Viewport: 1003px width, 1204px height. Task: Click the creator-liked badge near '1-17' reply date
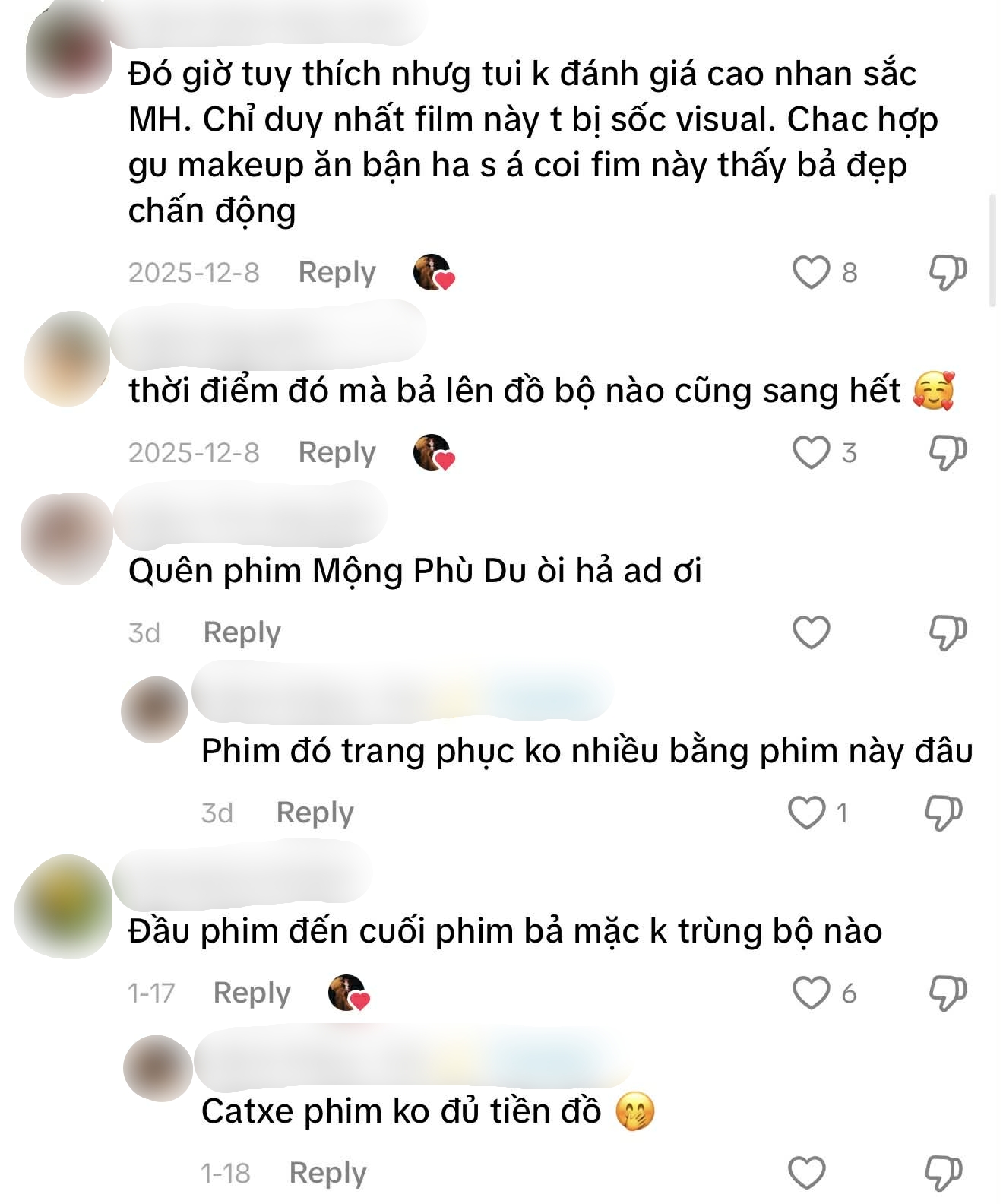pos(350,994)
